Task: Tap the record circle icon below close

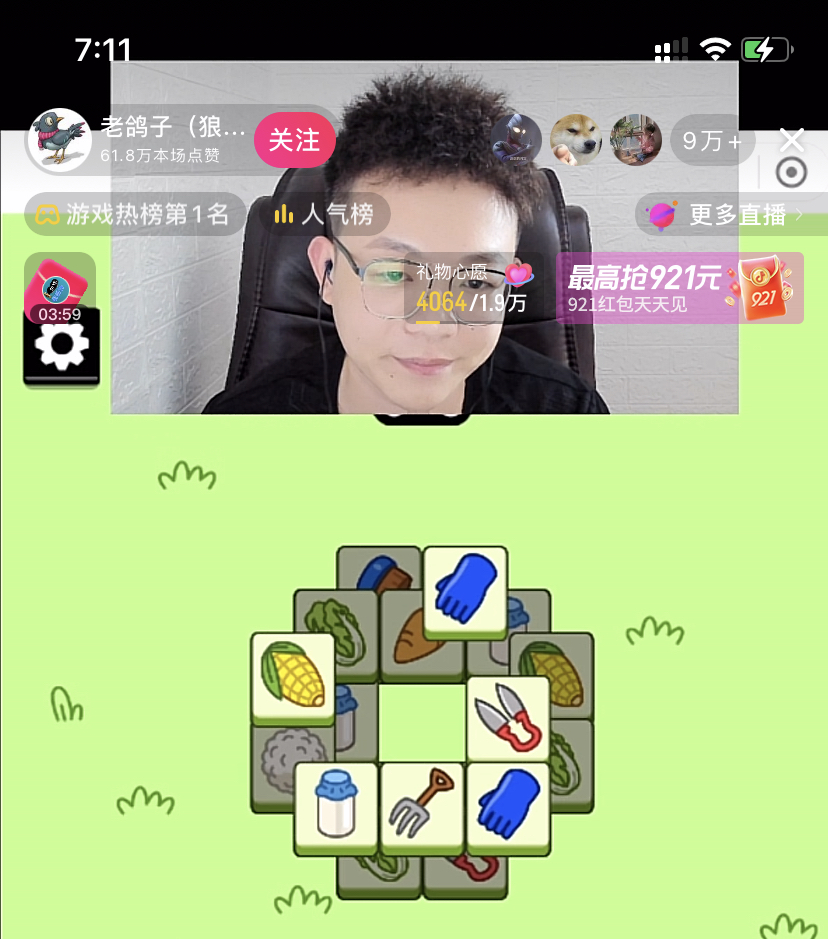Action: pos(792,173)
